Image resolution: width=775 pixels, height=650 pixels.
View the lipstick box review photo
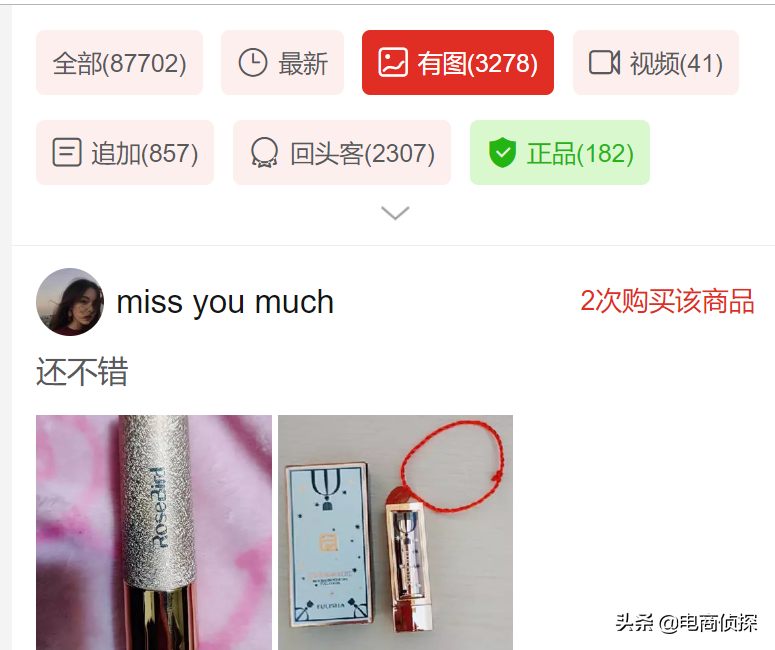(x=395, y=532)
